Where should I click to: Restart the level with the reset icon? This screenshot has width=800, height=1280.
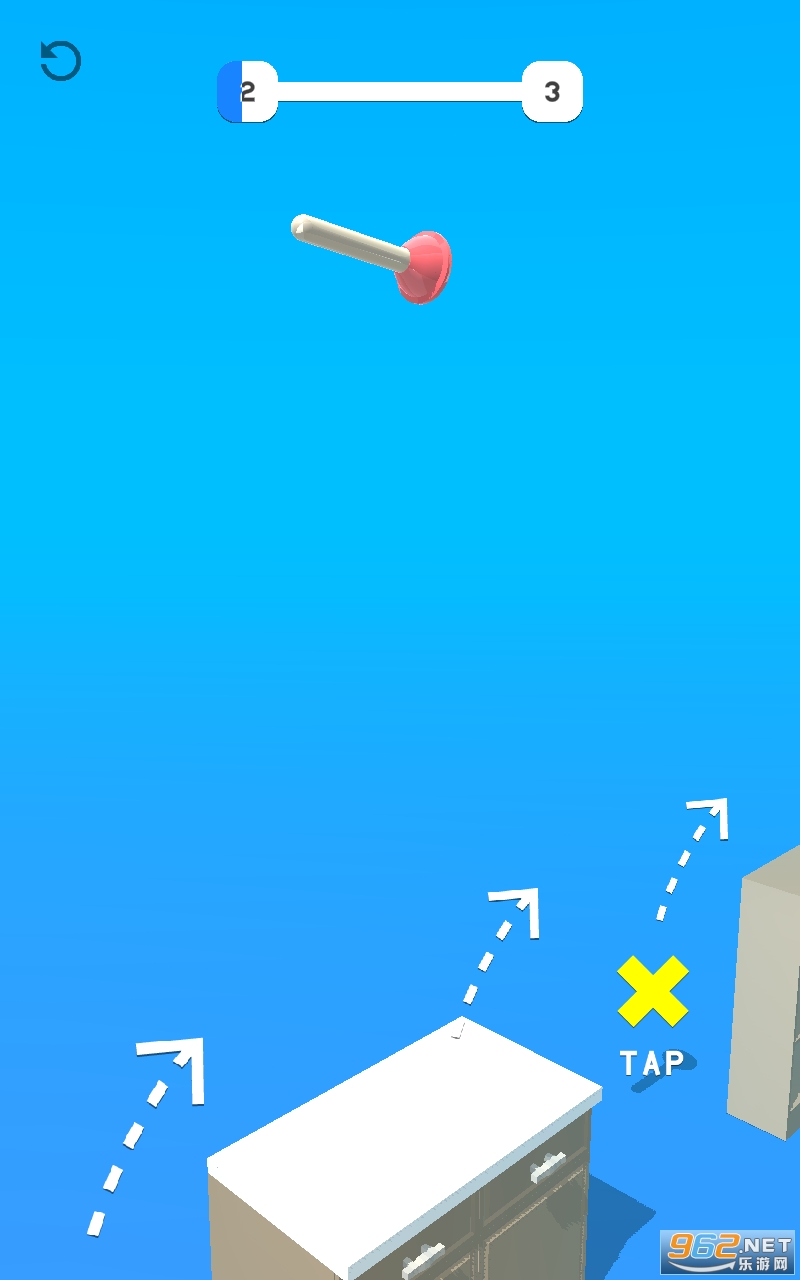point(60,61)
